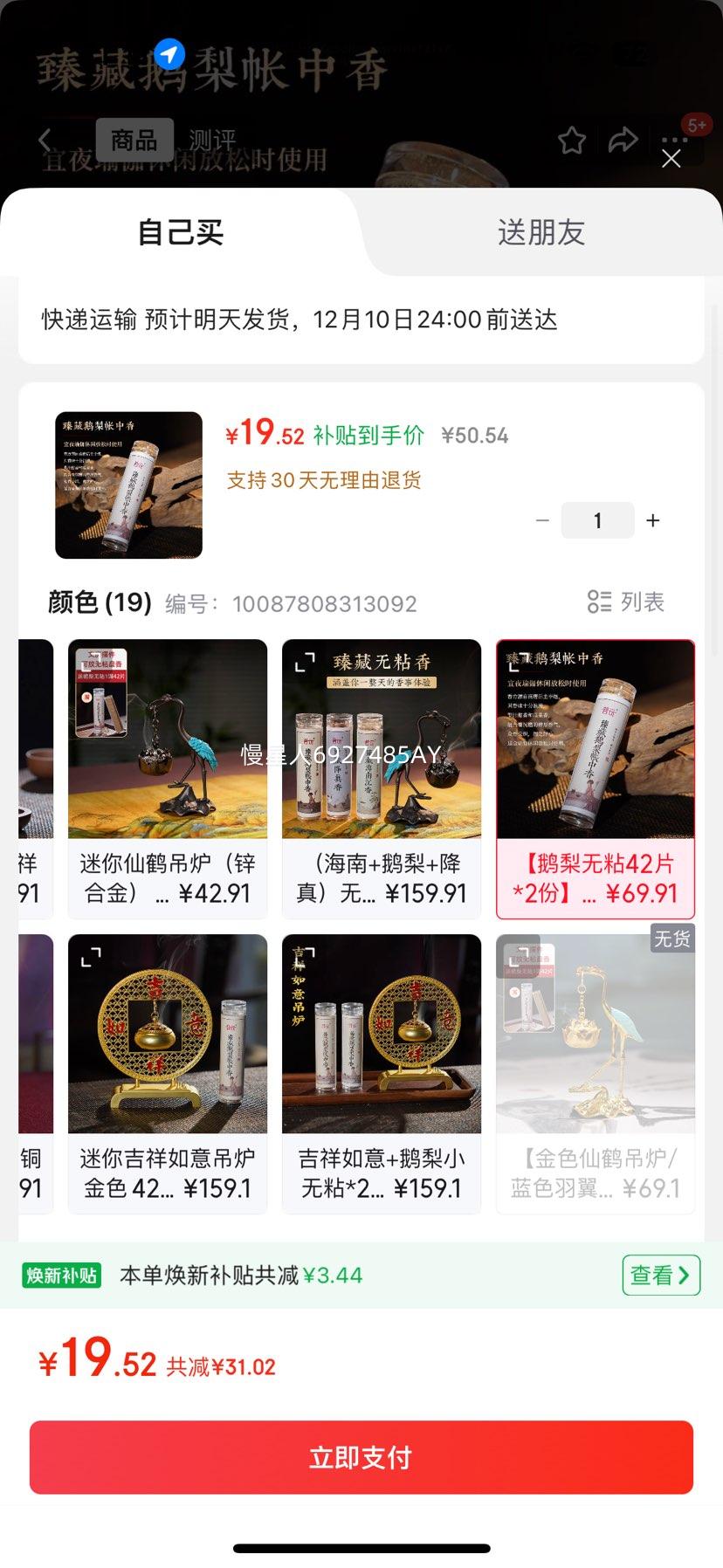The image size is (723, 1568).
Task: Select the 自己买 tab
Action: (181, 232)
